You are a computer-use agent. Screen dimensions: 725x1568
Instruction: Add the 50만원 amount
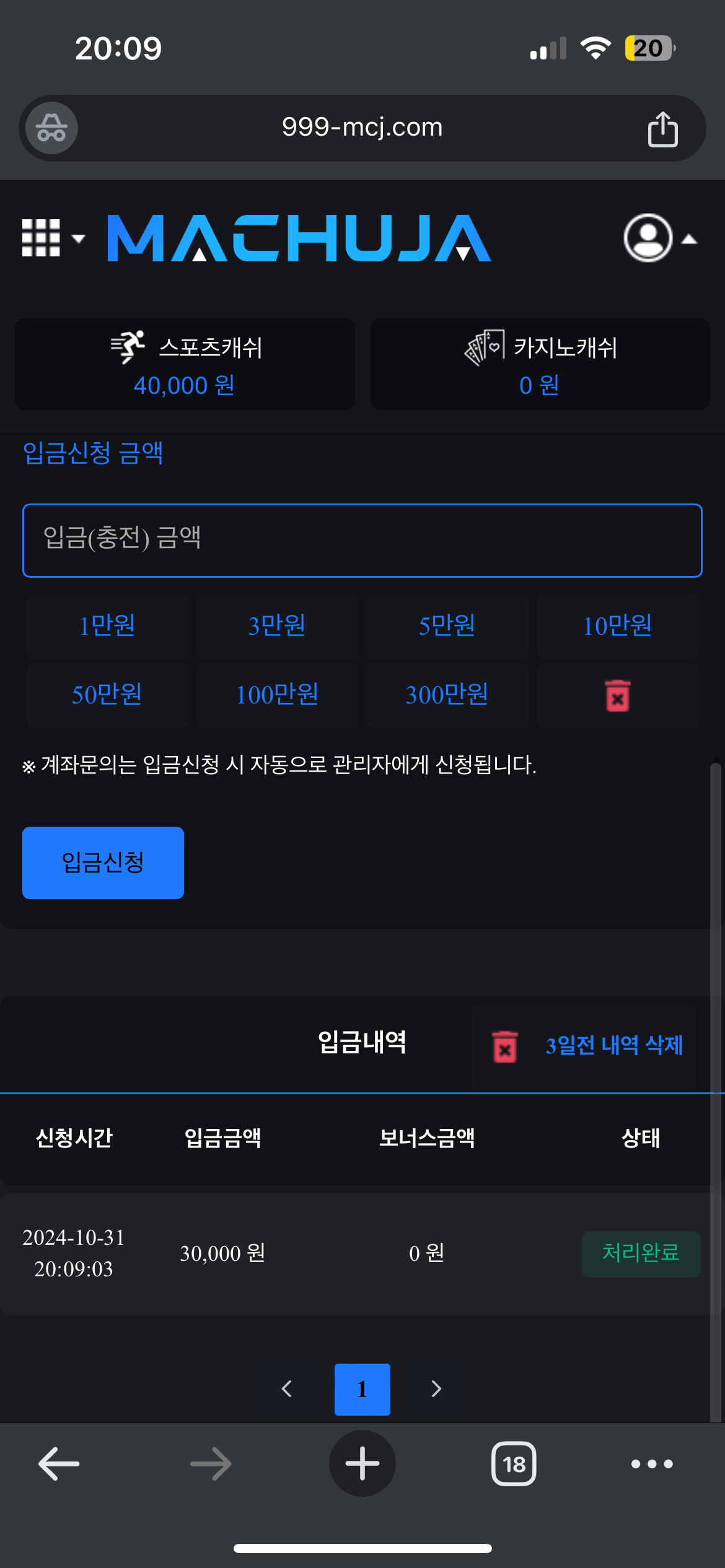pyautogui.click(x=107, y=694)
